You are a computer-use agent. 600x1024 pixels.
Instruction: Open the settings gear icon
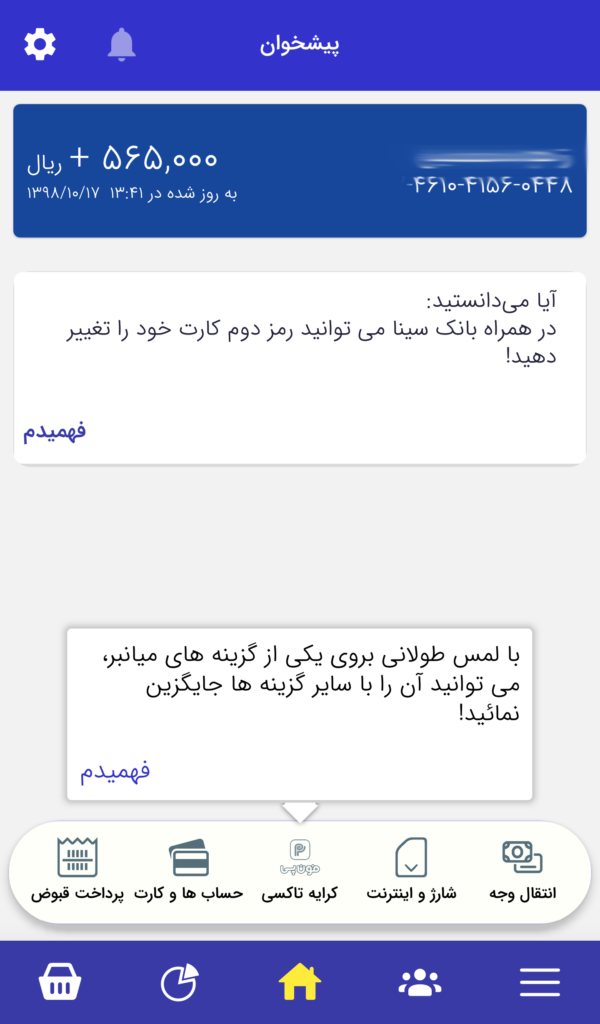(x=40, y=45)
